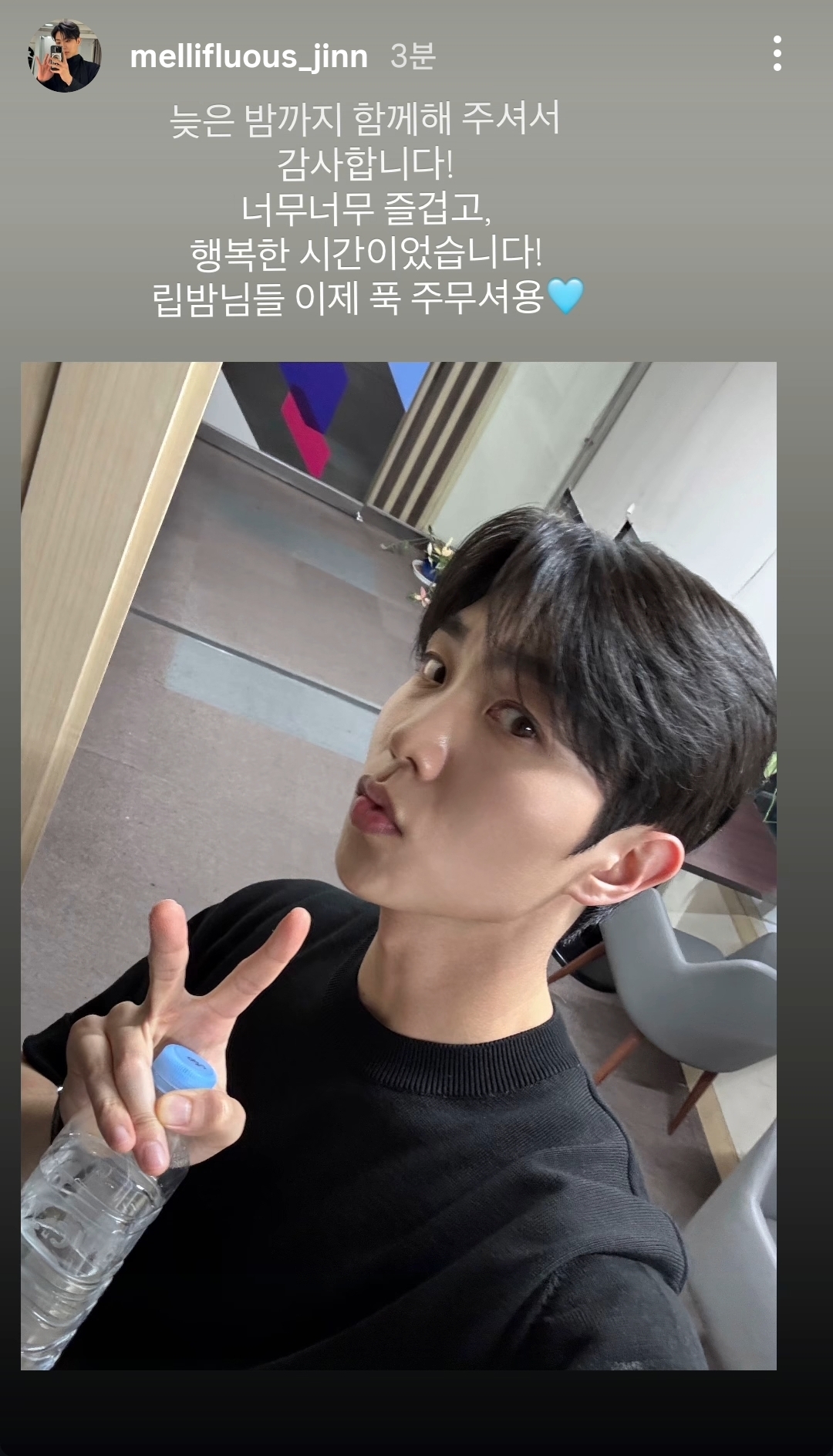Open mellifluous_jinn's profile picture
This screenshot has height=1456, width=833.
[x=65, y=57]
